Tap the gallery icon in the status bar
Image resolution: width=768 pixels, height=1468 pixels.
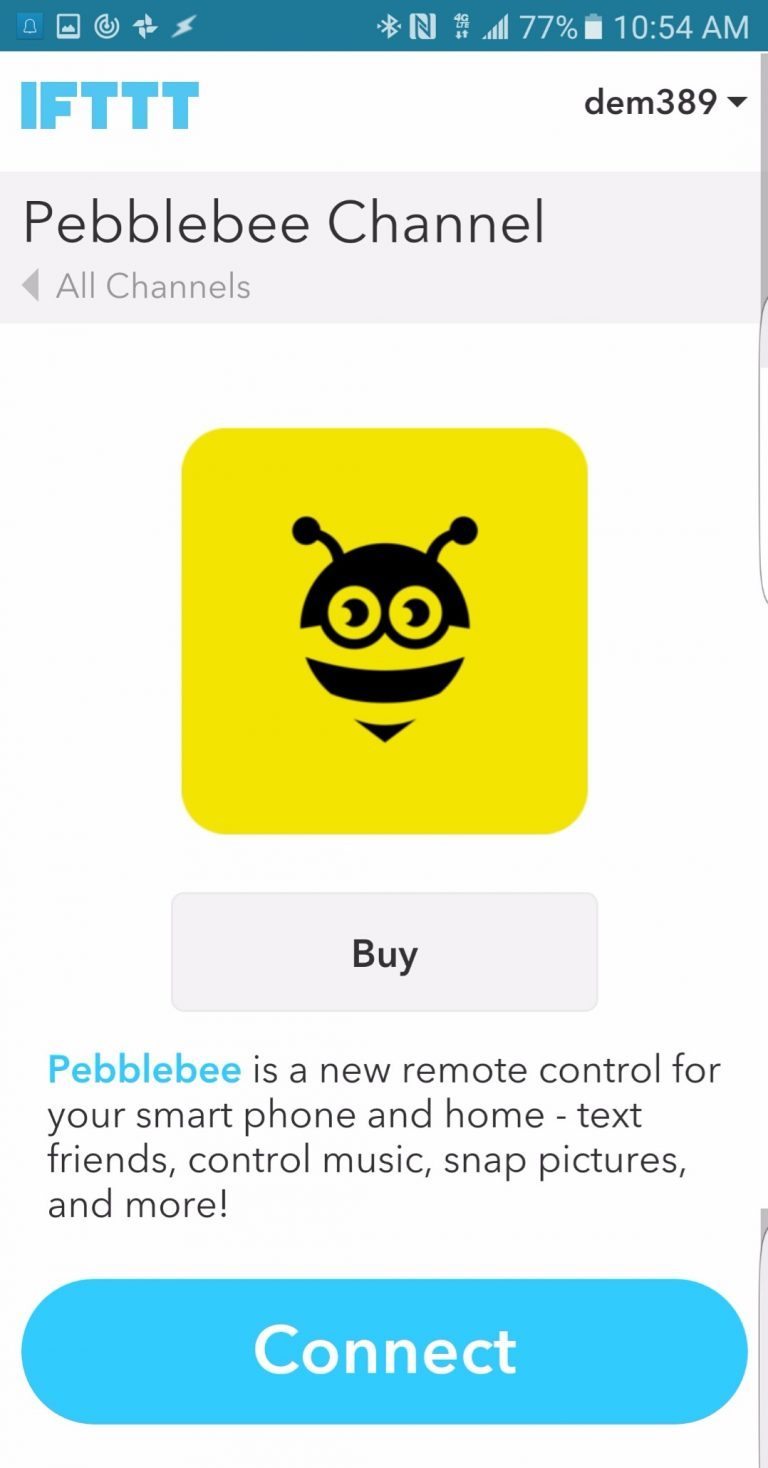66,25
